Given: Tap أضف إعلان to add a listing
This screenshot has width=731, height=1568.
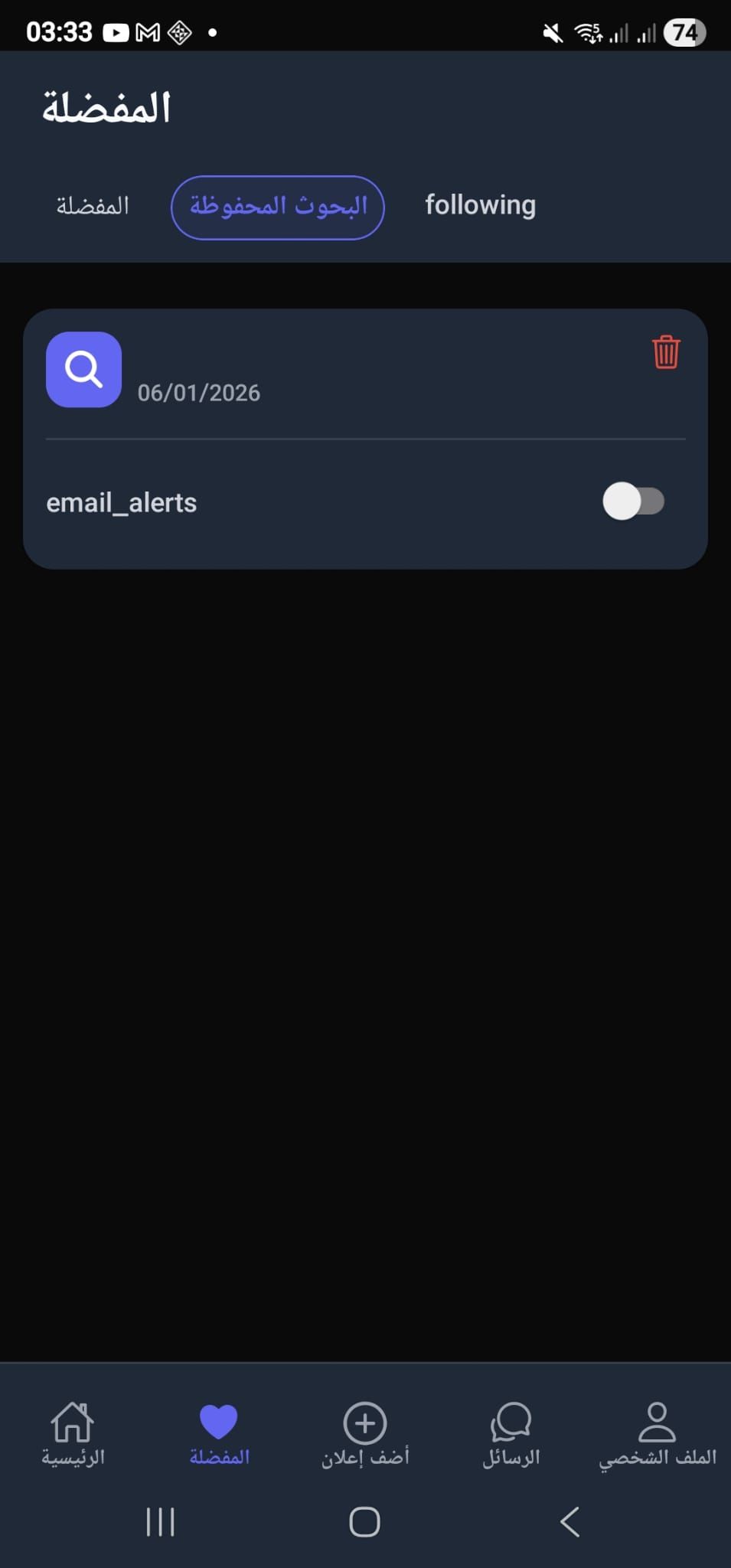Looking at the screenshot, I should tap(365, 1433).
